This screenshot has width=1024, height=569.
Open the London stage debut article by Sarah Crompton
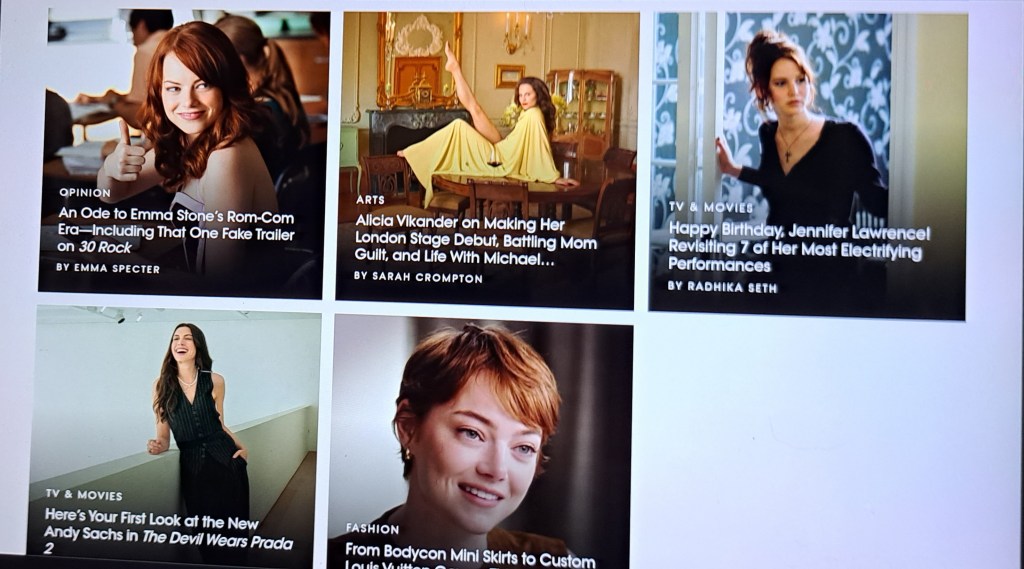pos(475,240)
